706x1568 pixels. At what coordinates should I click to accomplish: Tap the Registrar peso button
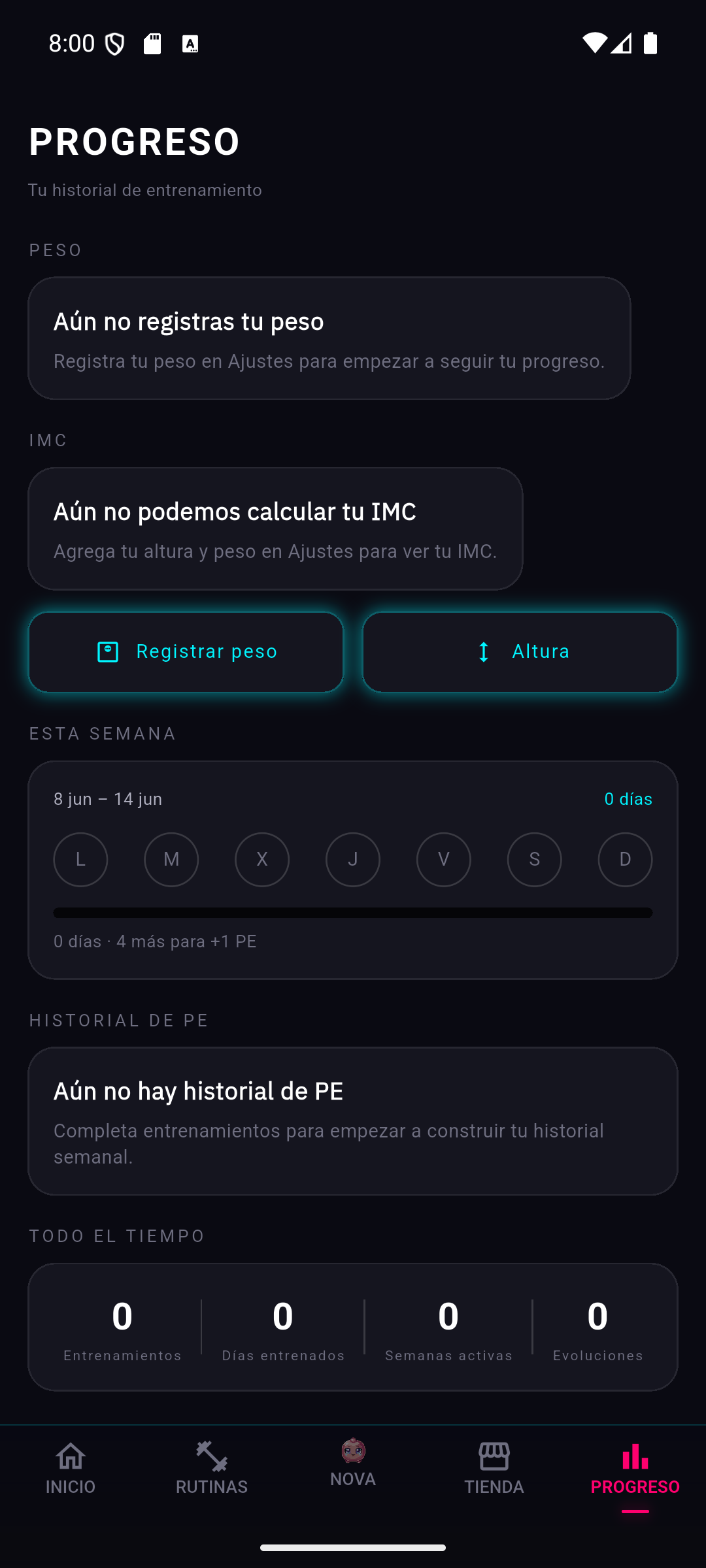coord(186,652)
